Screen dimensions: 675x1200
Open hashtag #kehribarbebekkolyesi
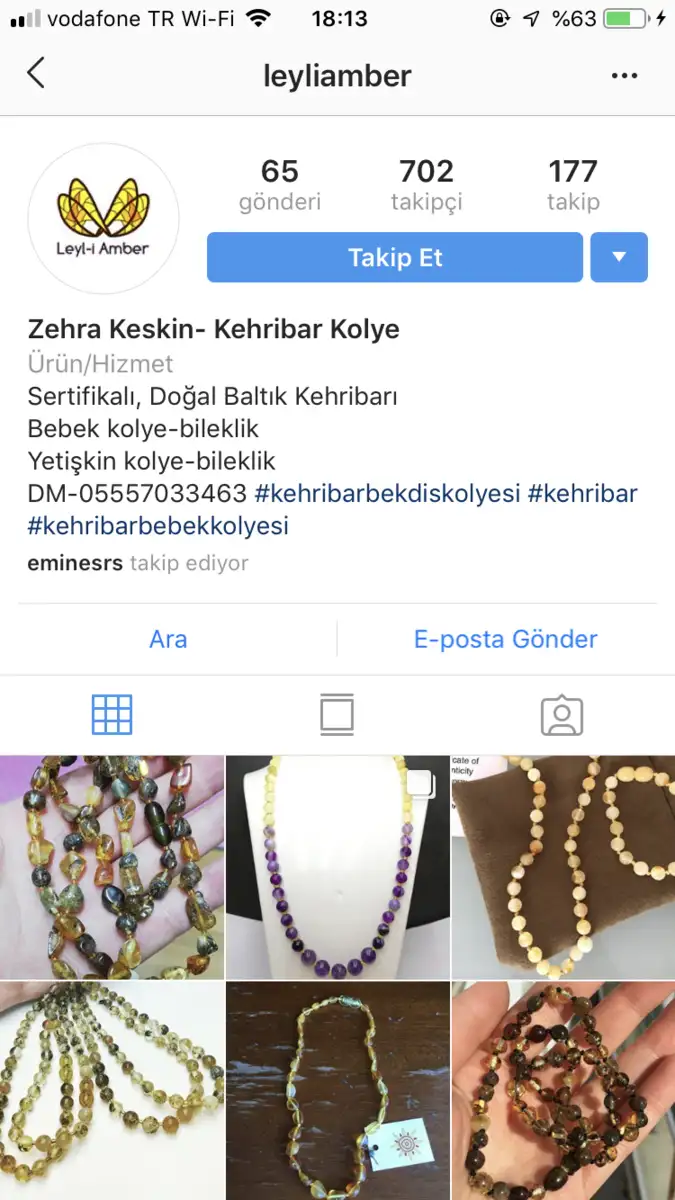click(x=158, y=525)
